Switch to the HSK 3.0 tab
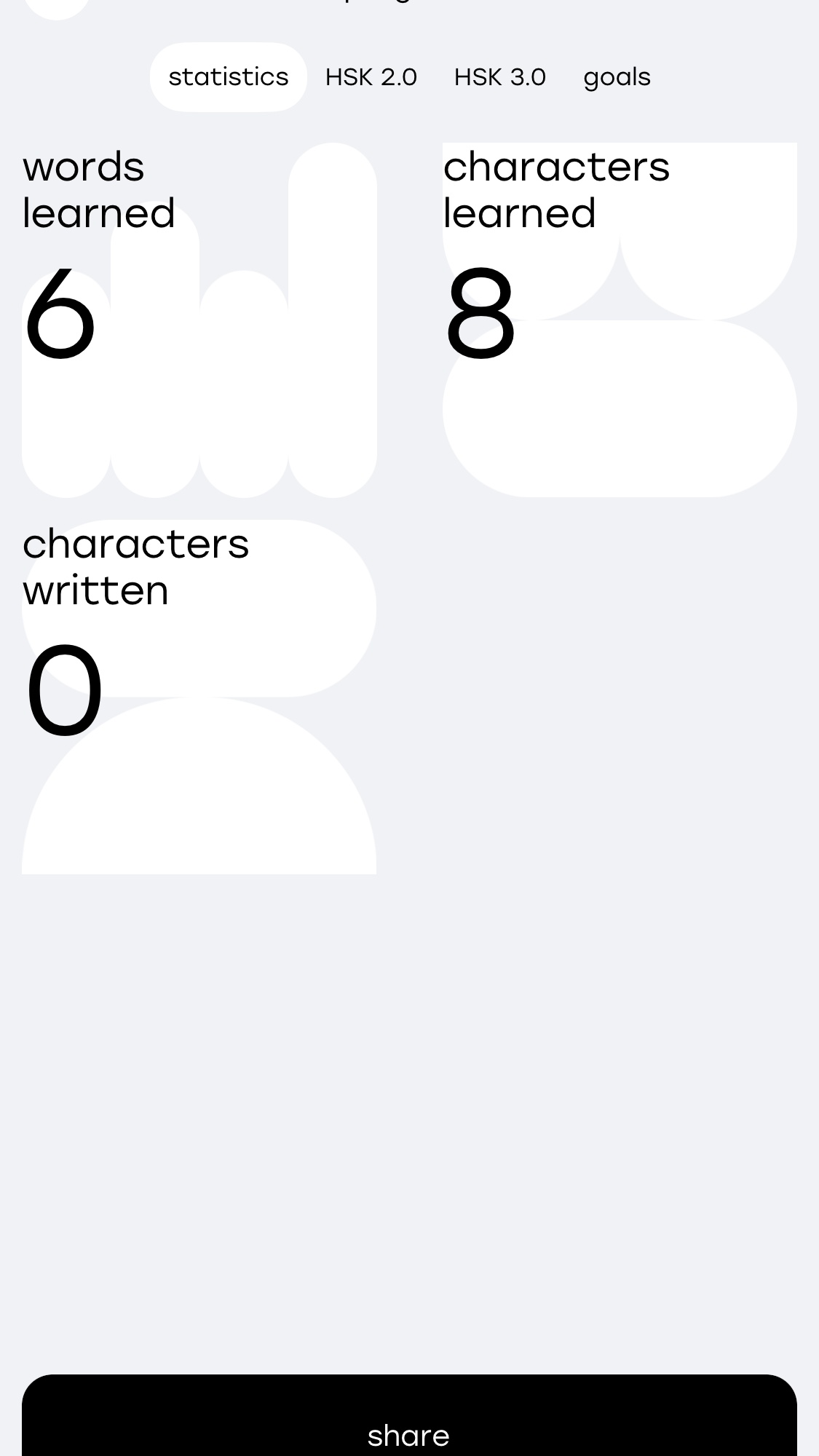 point(500,77)
